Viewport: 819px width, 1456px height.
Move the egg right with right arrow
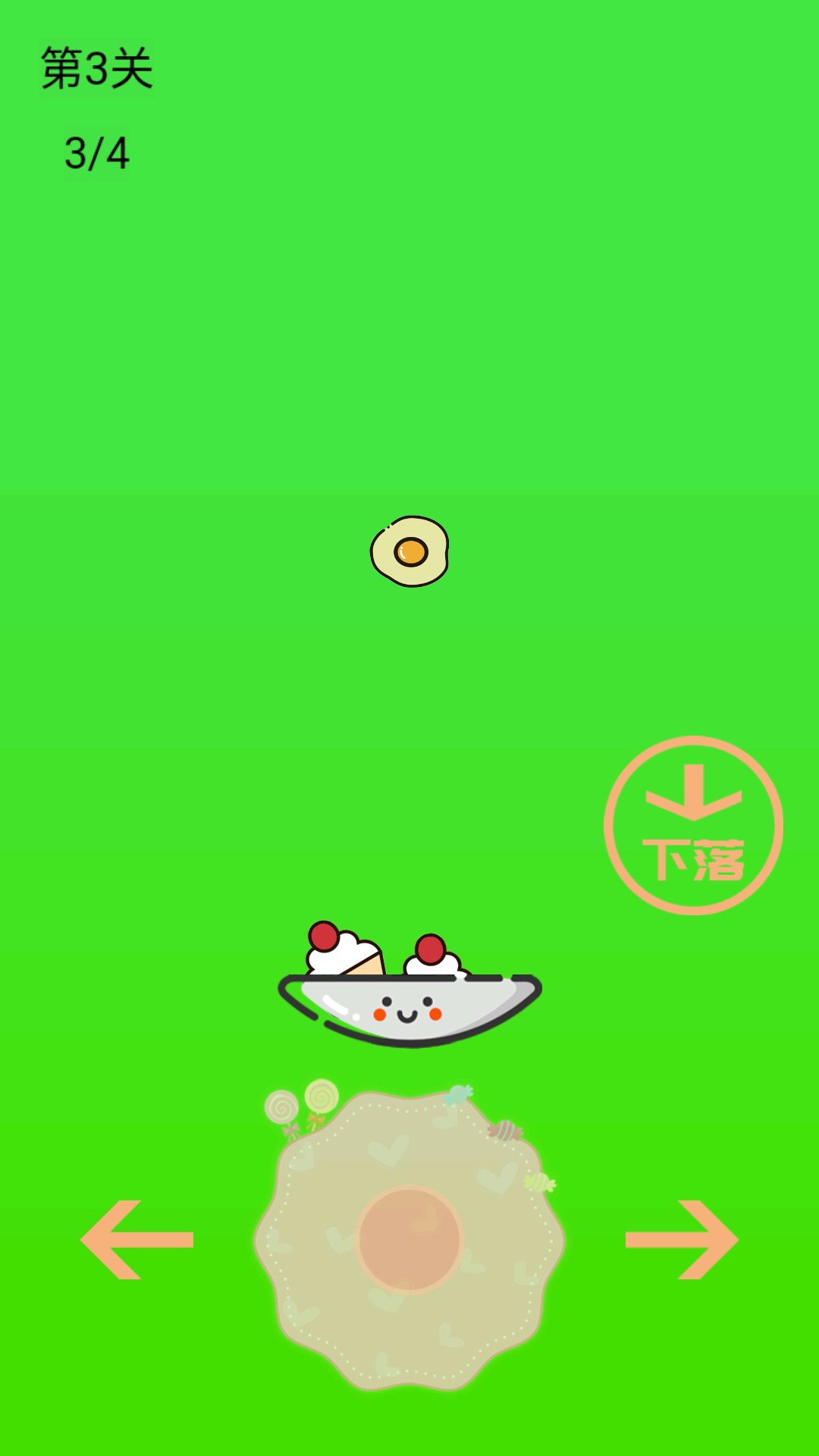pos(681,1240)
